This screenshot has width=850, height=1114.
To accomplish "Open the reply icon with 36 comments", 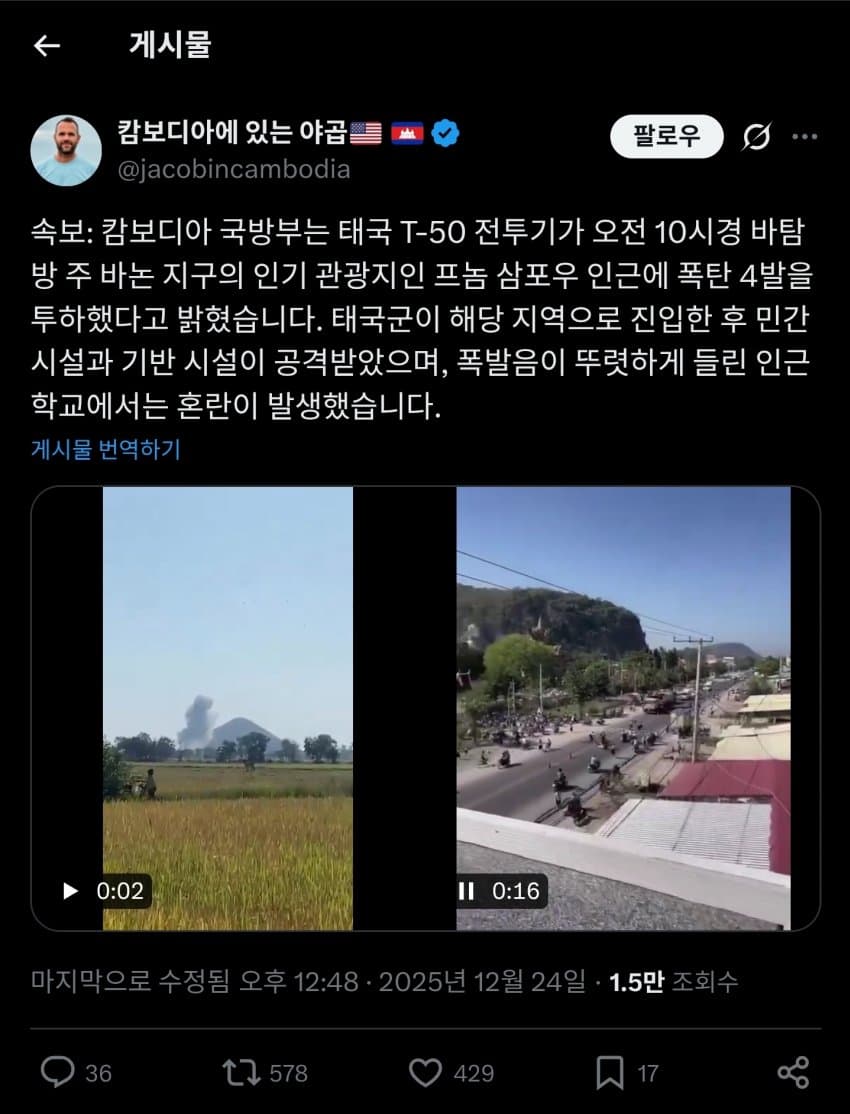I will pyautogui.click(x=57, y=1073).
